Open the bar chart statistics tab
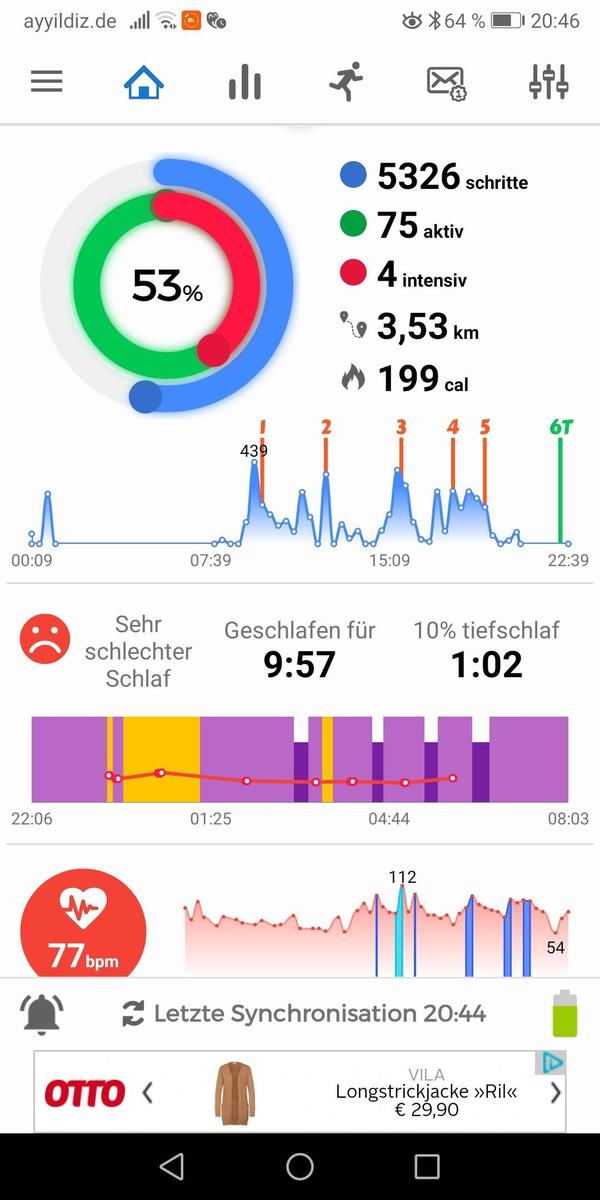 (244, 82)
